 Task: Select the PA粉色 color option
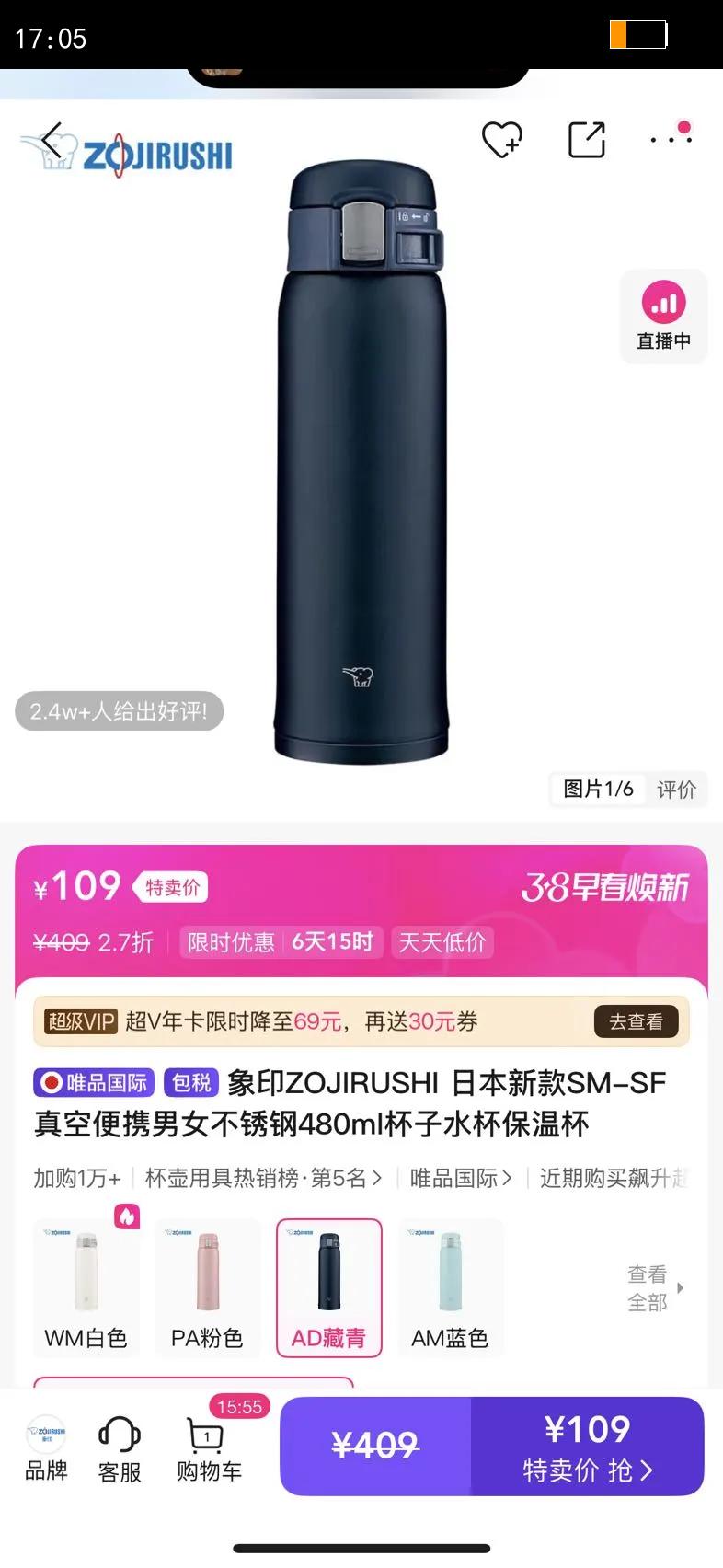207,1287
